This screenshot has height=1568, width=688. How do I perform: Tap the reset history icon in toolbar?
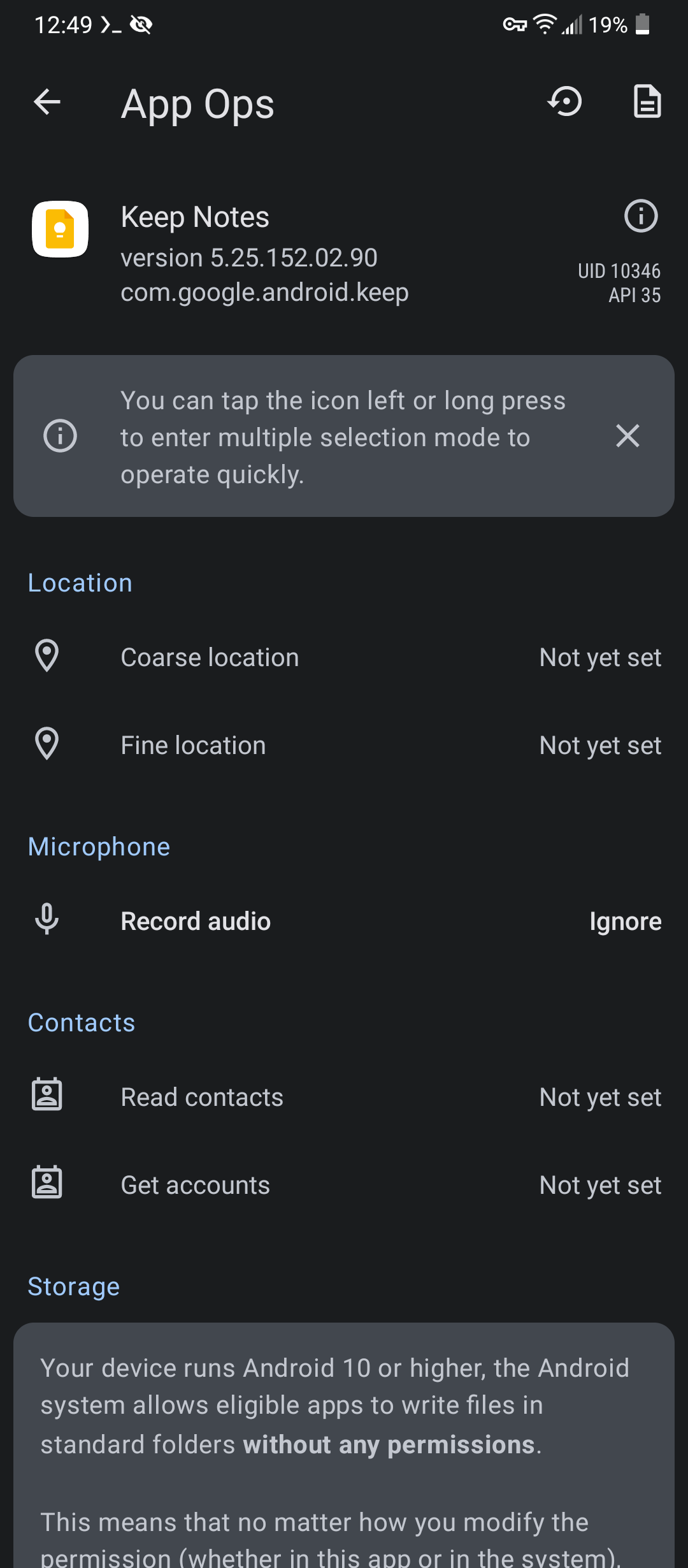(565, 102)
